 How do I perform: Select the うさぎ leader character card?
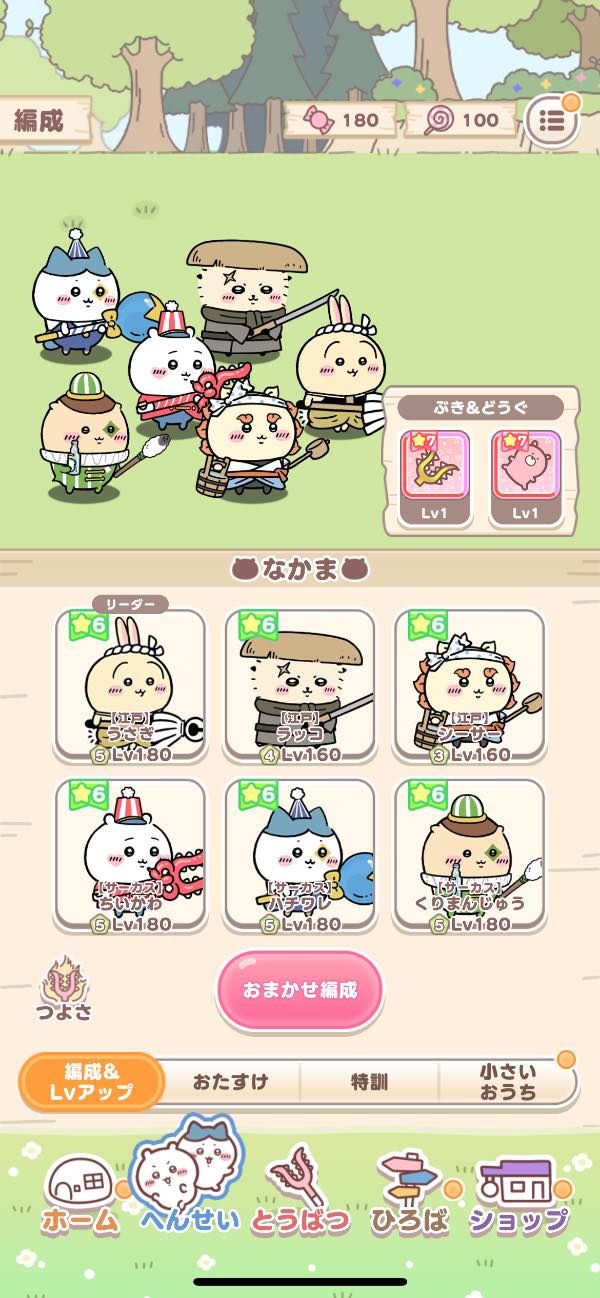coord(130,686)
